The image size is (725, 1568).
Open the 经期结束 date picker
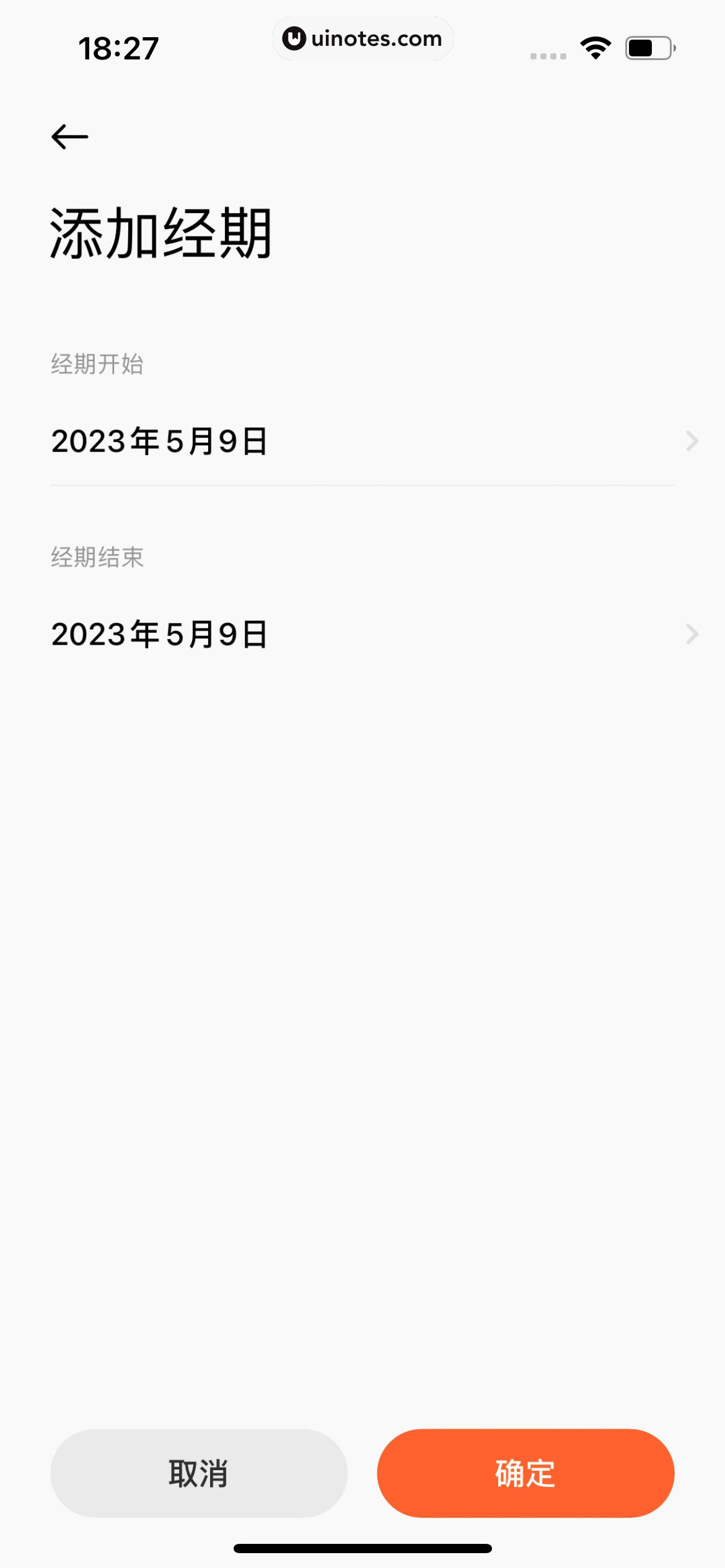tap(362, 634)
